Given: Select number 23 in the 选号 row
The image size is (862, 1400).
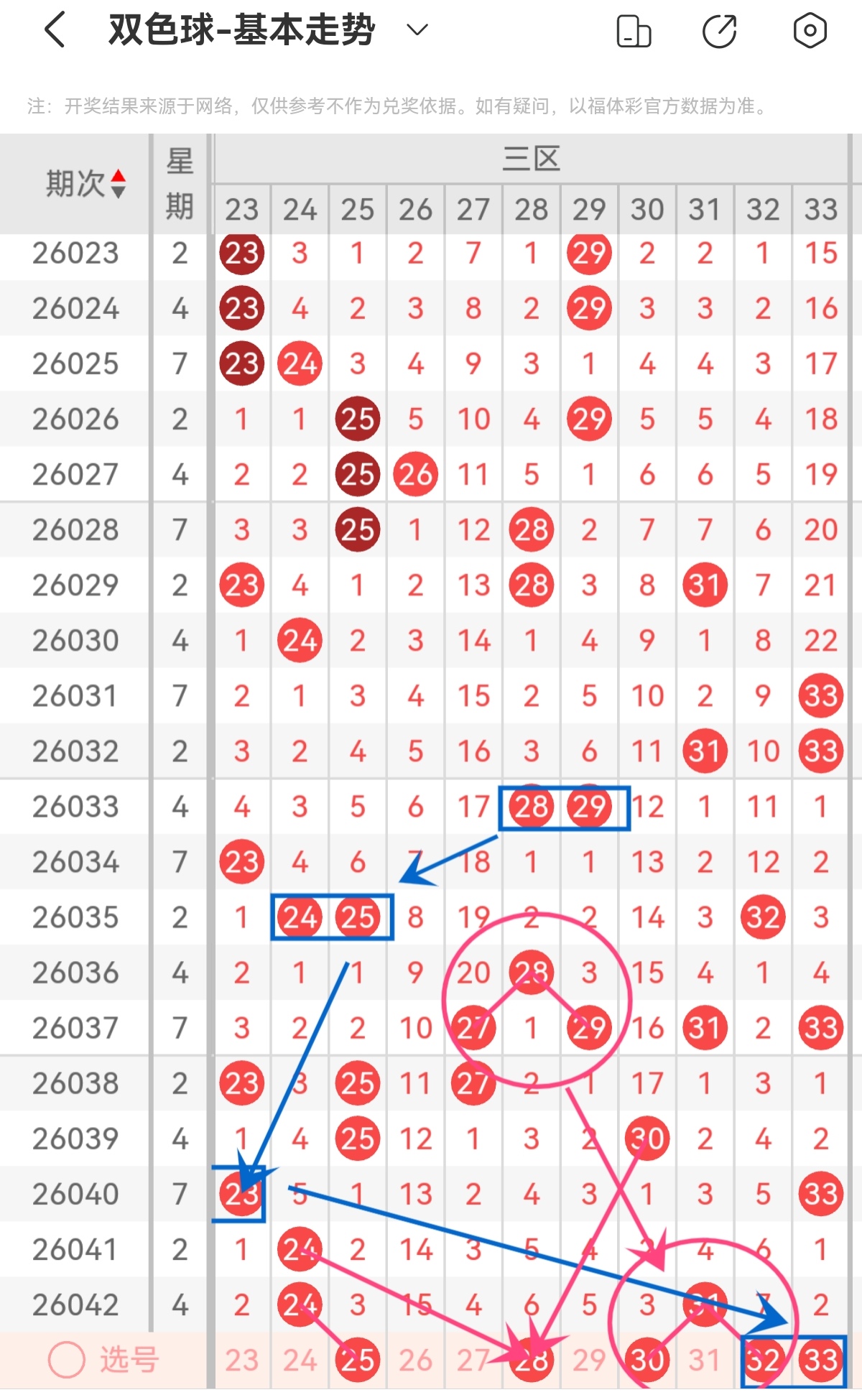Looking at the screenshot, I should pos(241,1360).
